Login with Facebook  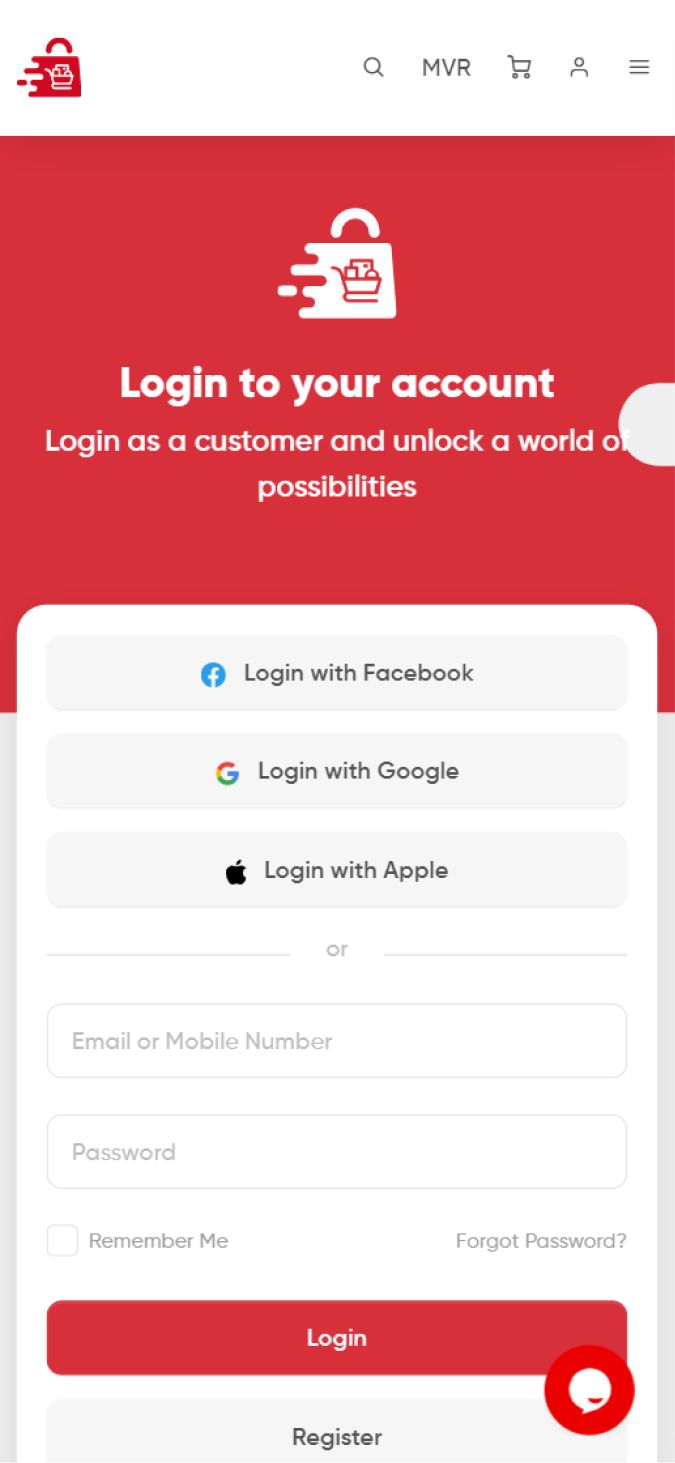pos(337,673)
